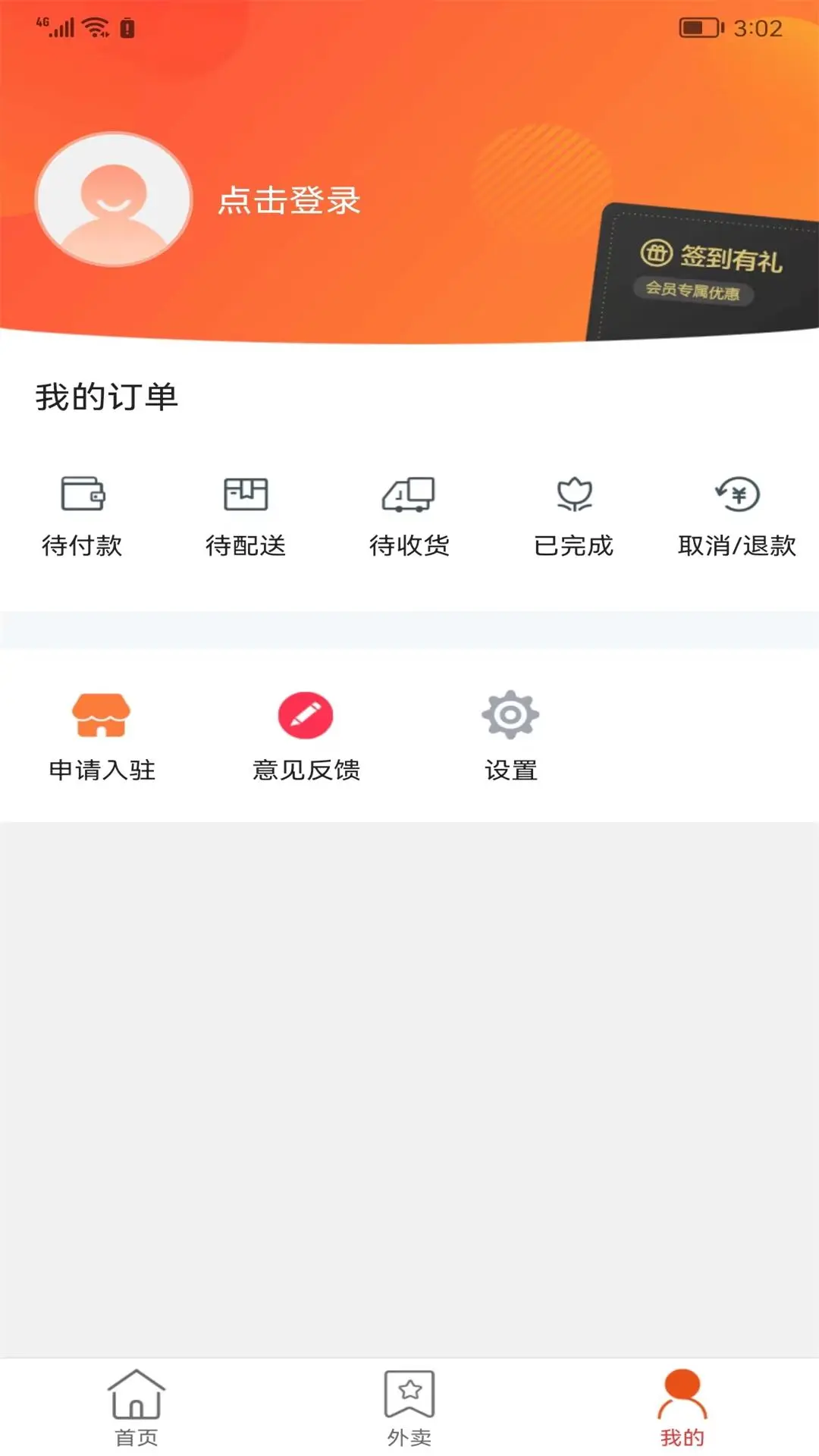The height and width of the screenshot is (1456, 819).
Task: Select the 待配送 package icon
Action: click(x=245, y=493)
